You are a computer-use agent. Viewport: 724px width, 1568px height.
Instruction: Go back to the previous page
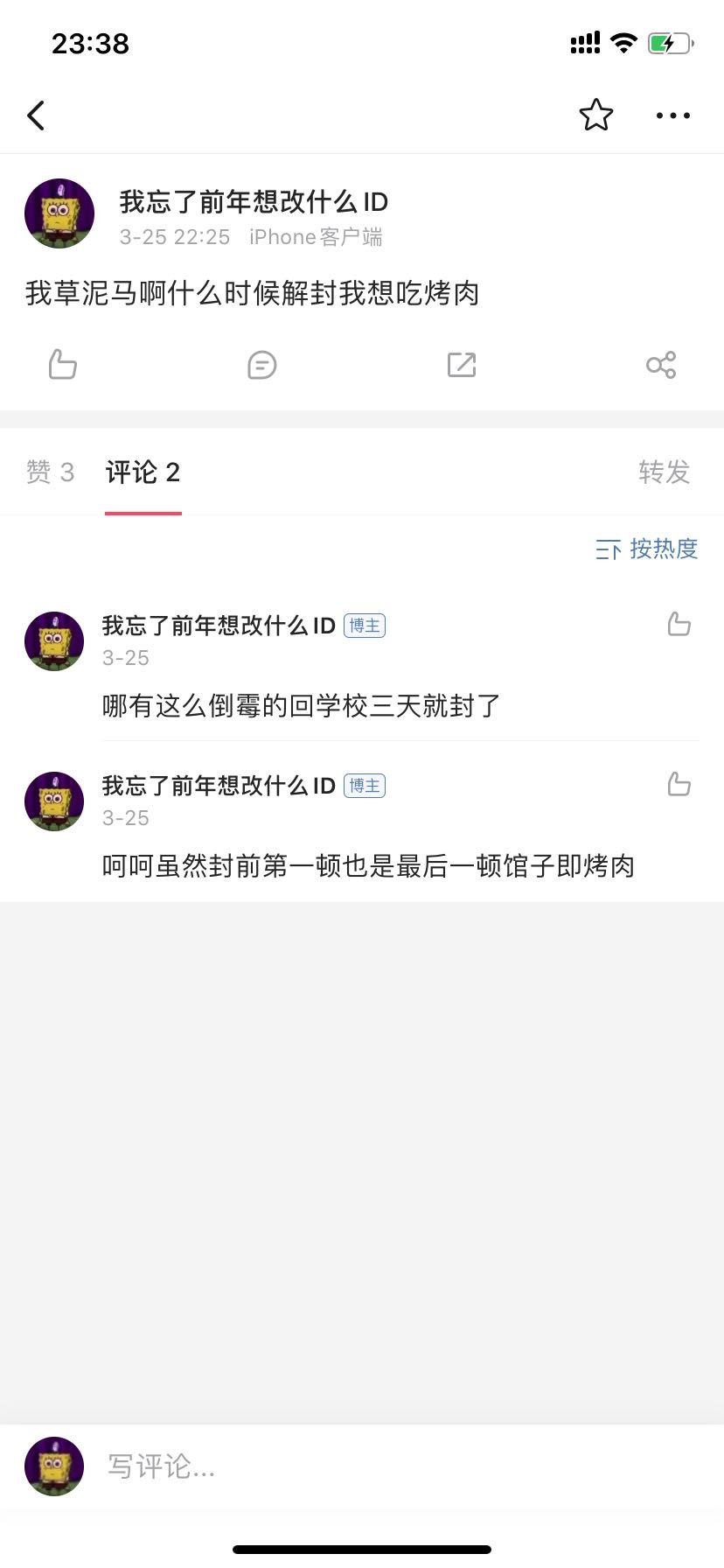pyautogui.click(x=36, y=115)
